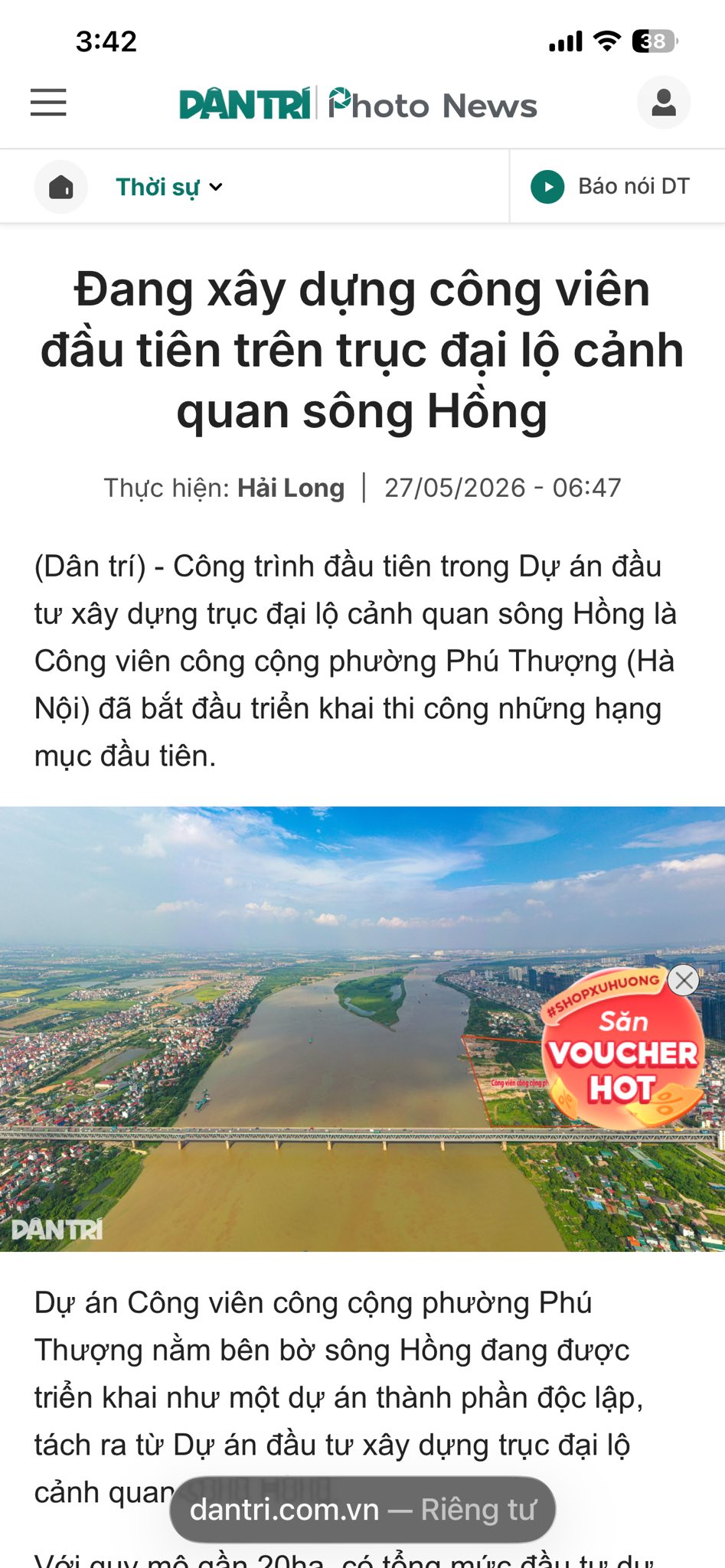Tap the dantri.com.vn address pill

tap(362, 1509)
